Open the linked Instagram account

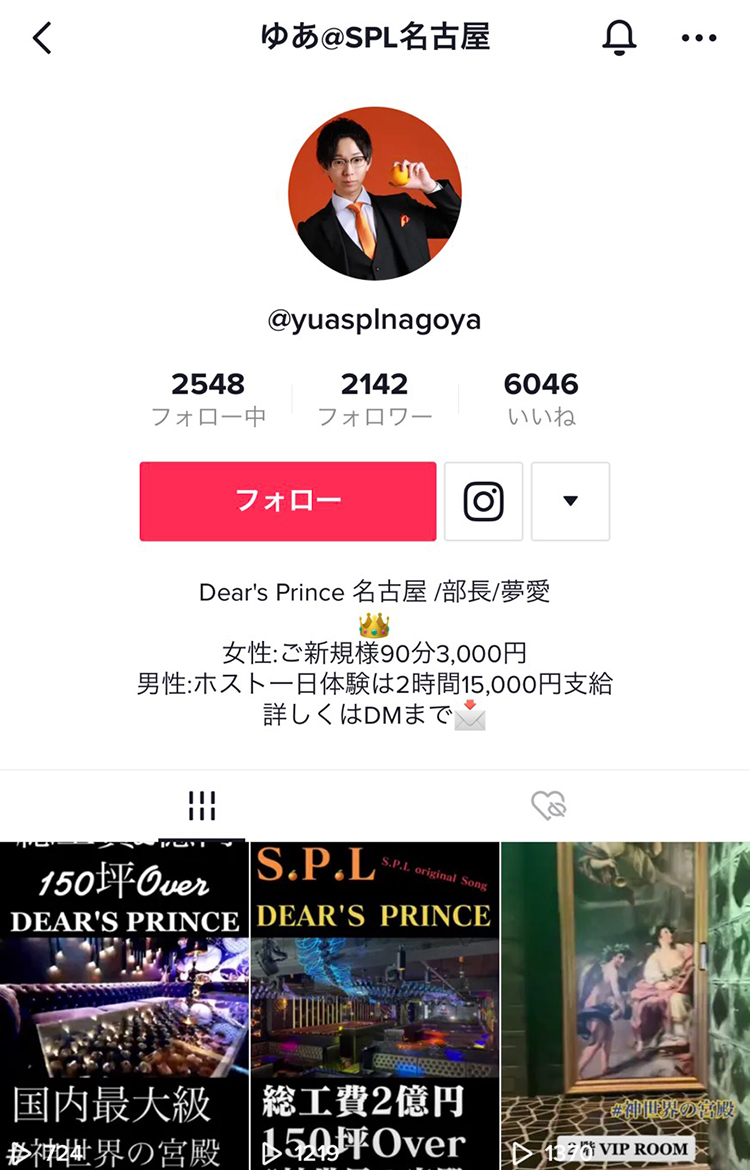(x=483, y=501)
